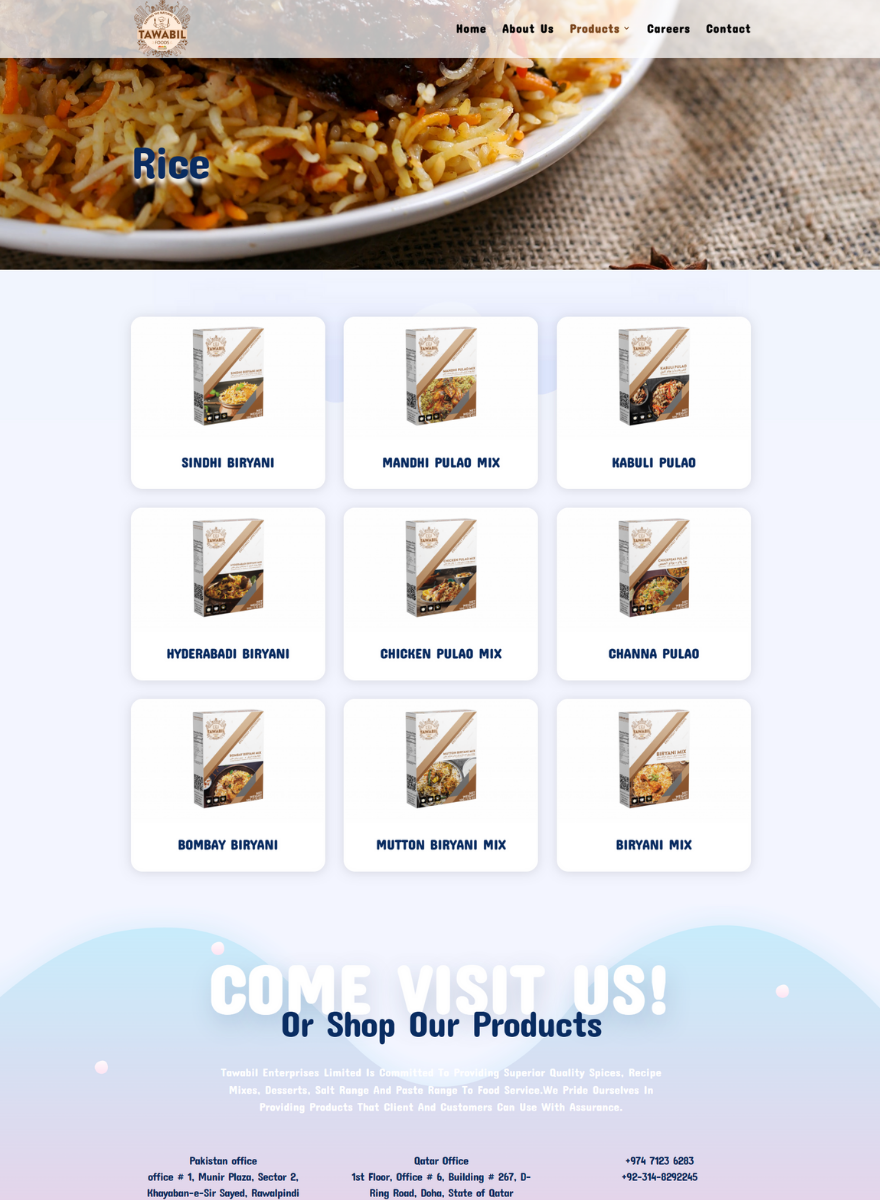Viewport: 880px width, 1200px height.
Task: View the Mandhi Pulao Mix product
Action: tap(441, 402)
